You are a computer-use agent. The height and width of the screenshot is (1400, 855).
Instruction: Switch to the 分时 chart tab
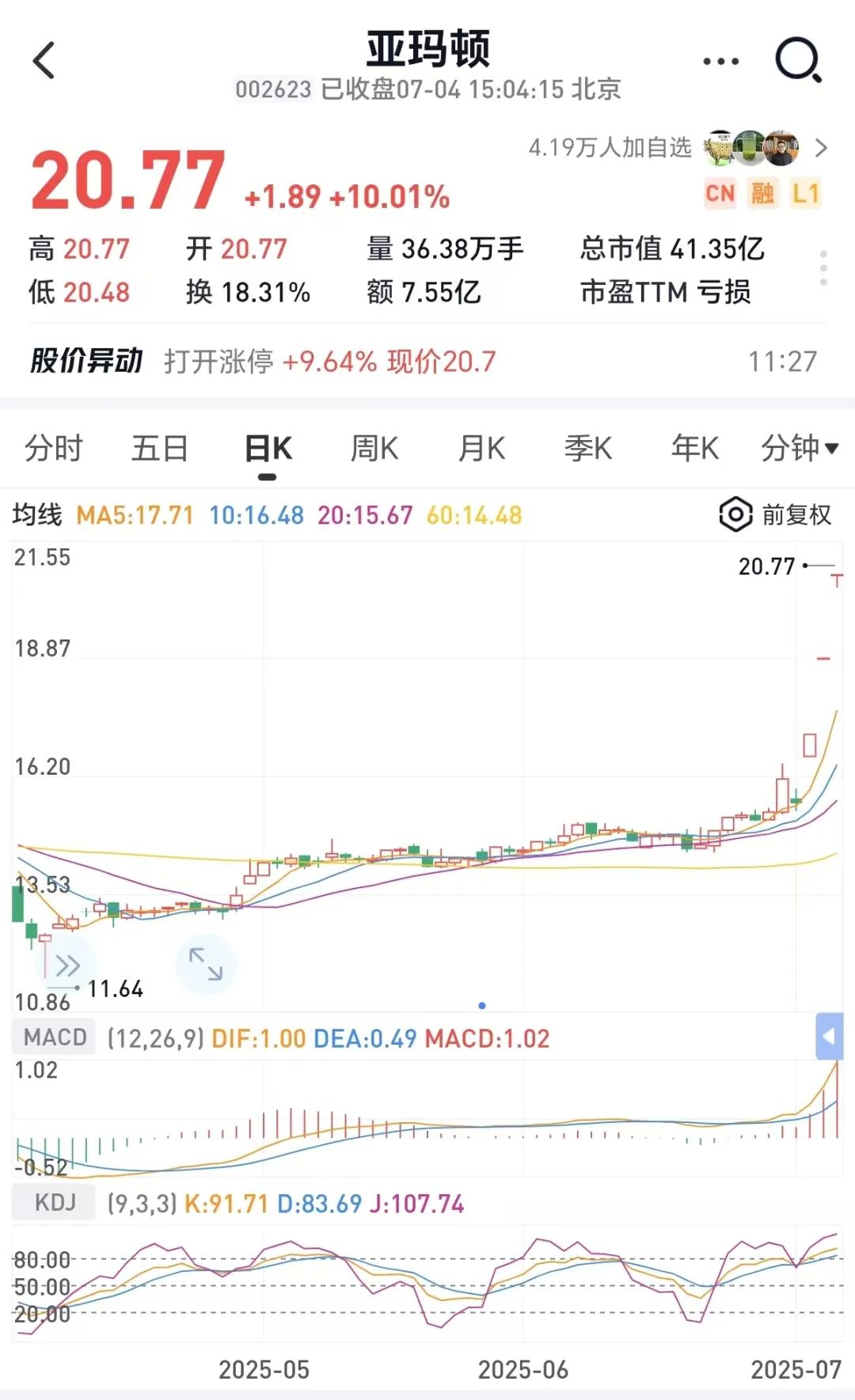pos(54,449)
